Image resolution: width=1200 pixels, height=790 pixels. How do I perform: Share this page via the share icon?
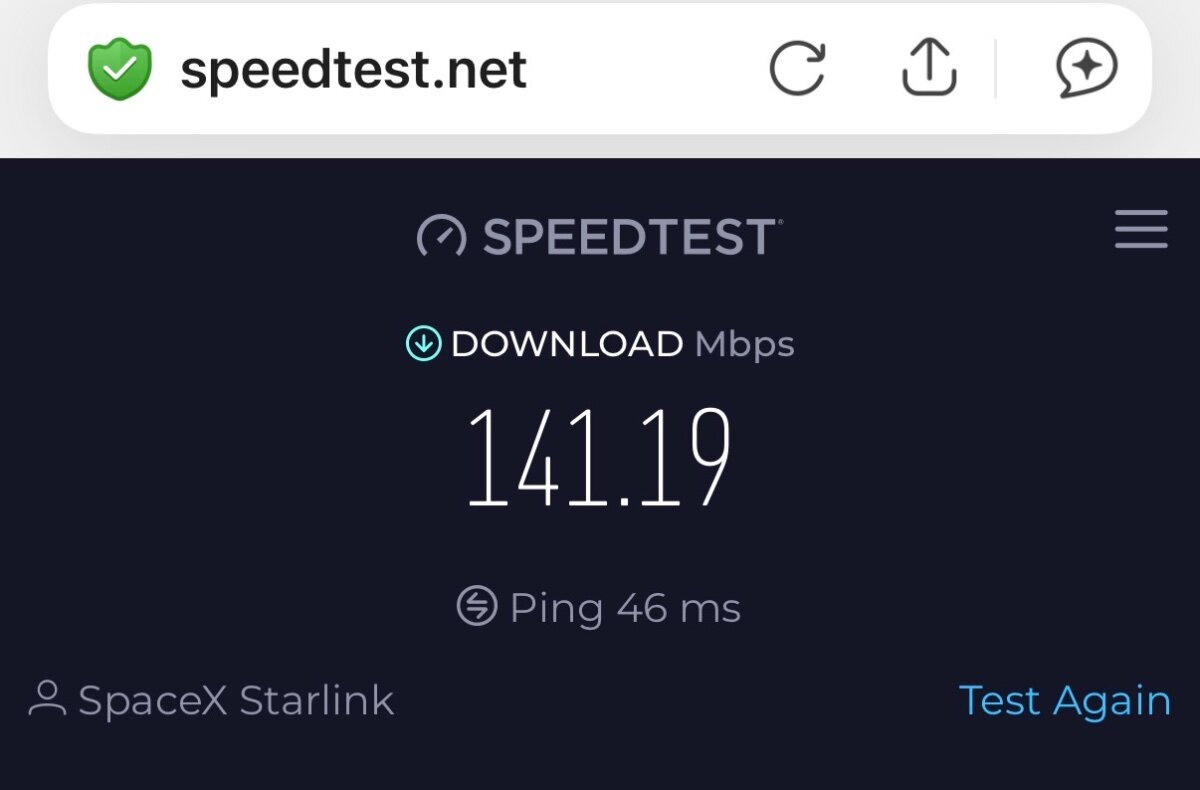point(929,69)
